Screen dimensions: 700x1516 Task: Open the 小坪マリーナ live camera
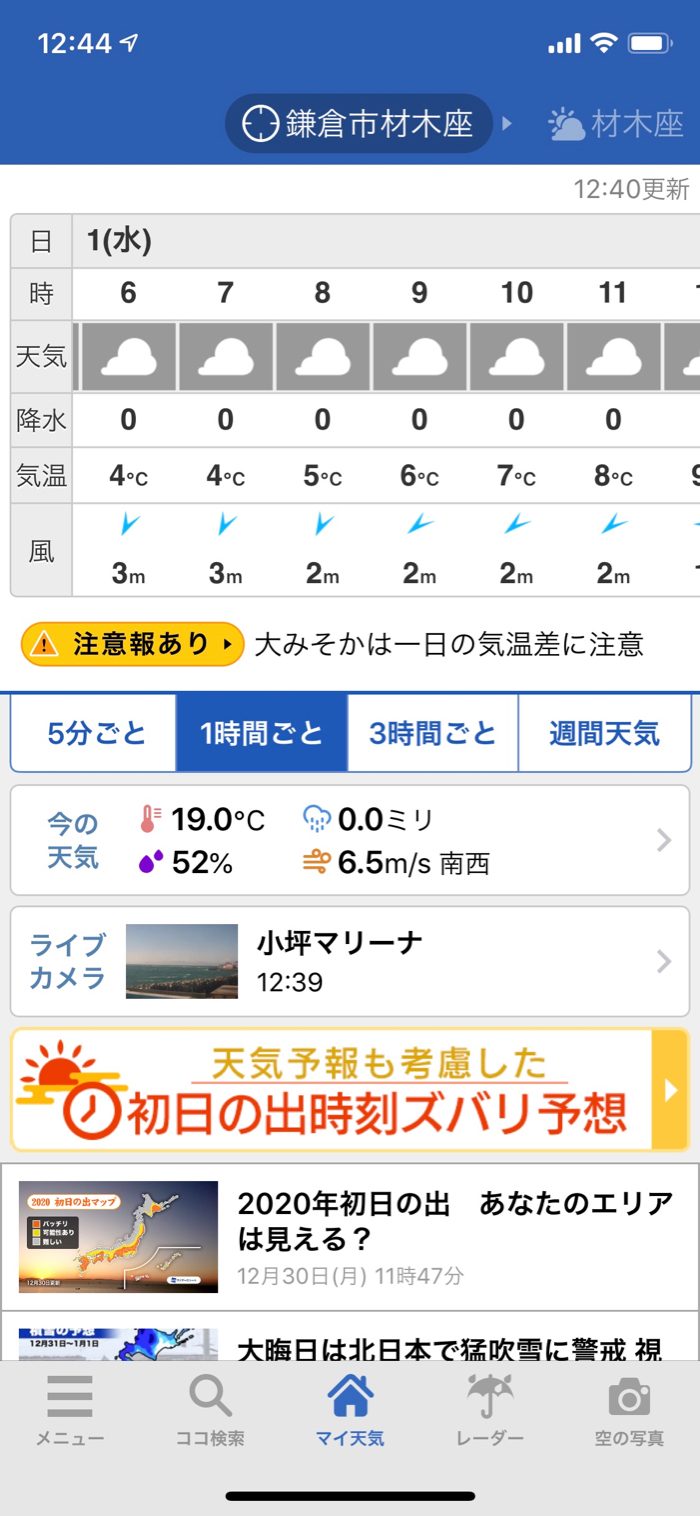350,961
